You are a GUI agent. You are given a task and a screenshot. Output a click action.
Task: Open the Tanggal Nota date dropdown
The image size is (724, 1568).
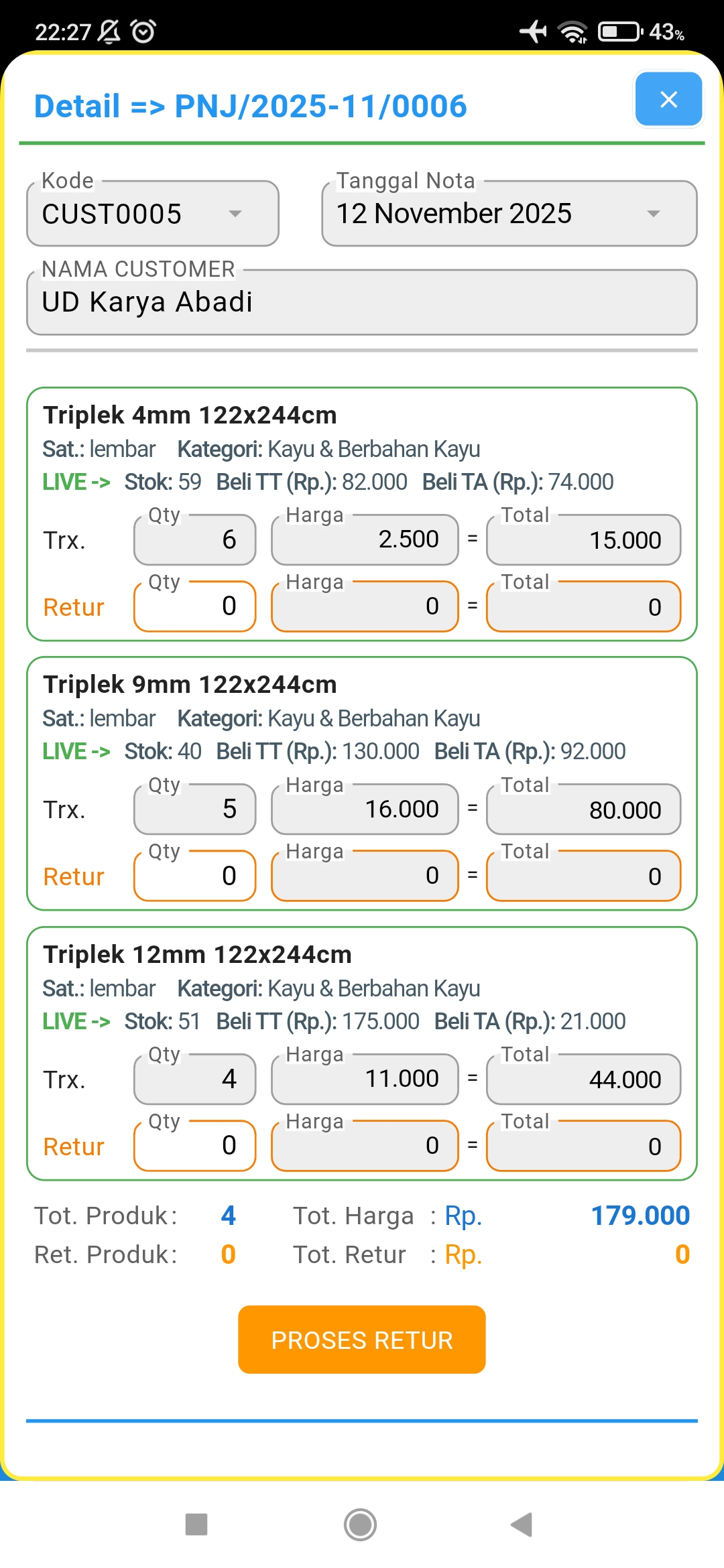654,213
